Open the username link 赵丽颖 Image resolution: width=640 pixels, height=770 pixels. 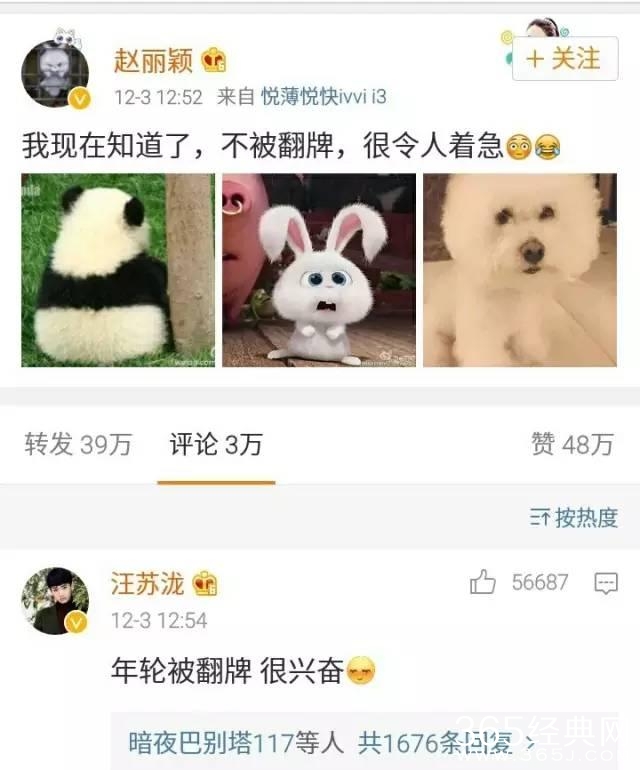pos(156,61)
